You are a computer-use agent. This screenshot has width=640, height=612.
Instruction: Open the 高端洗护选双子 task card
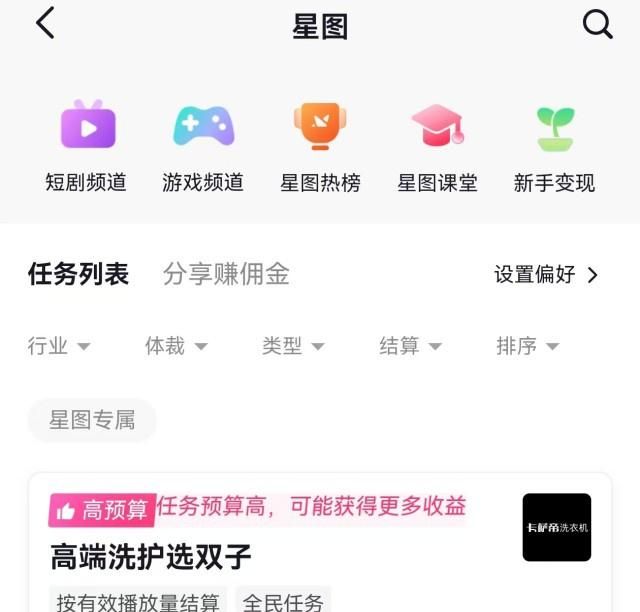pos(152,556)
